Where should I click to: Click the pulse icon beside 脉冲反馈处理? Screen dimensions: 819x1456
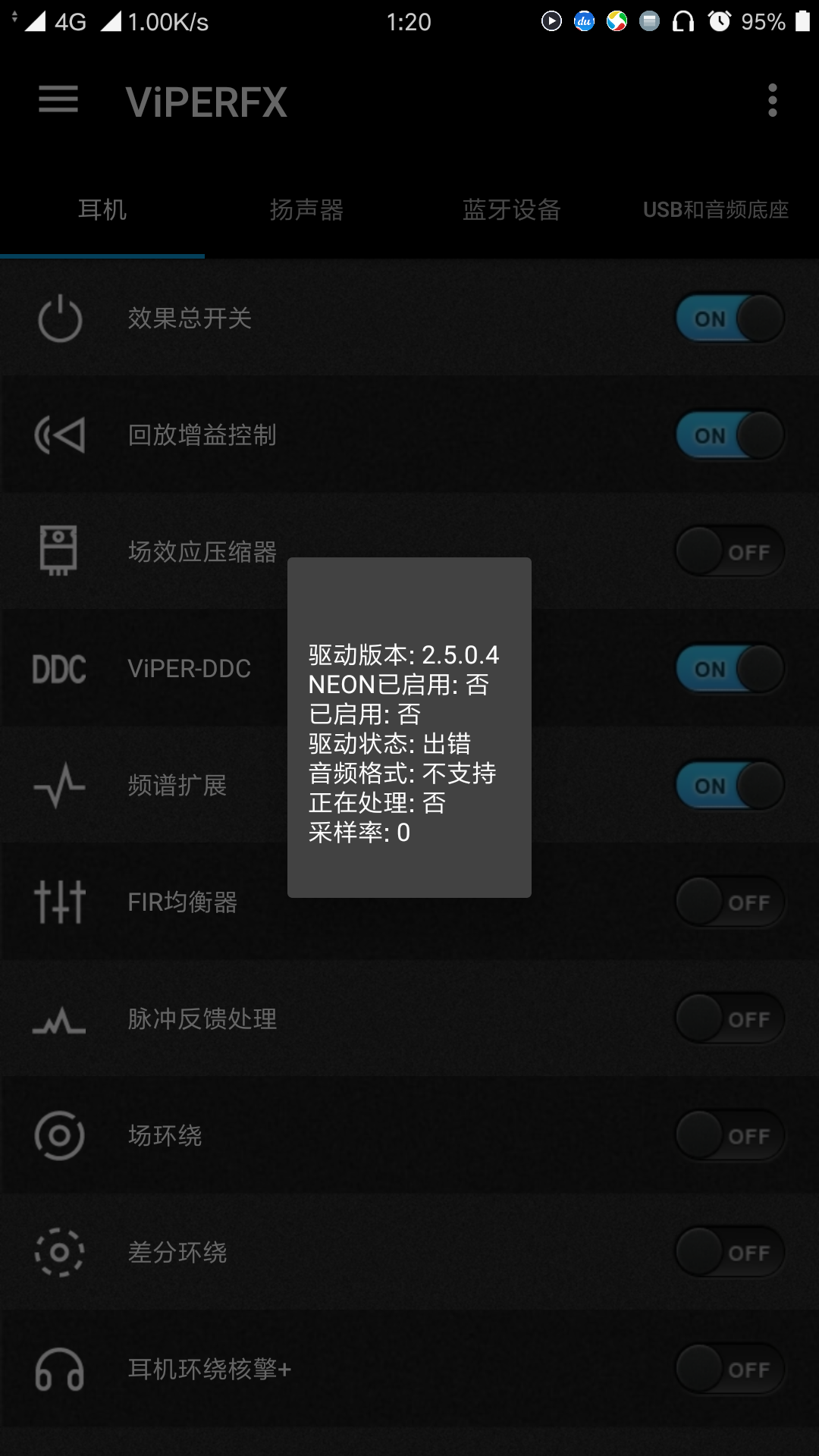[59, 1019]
